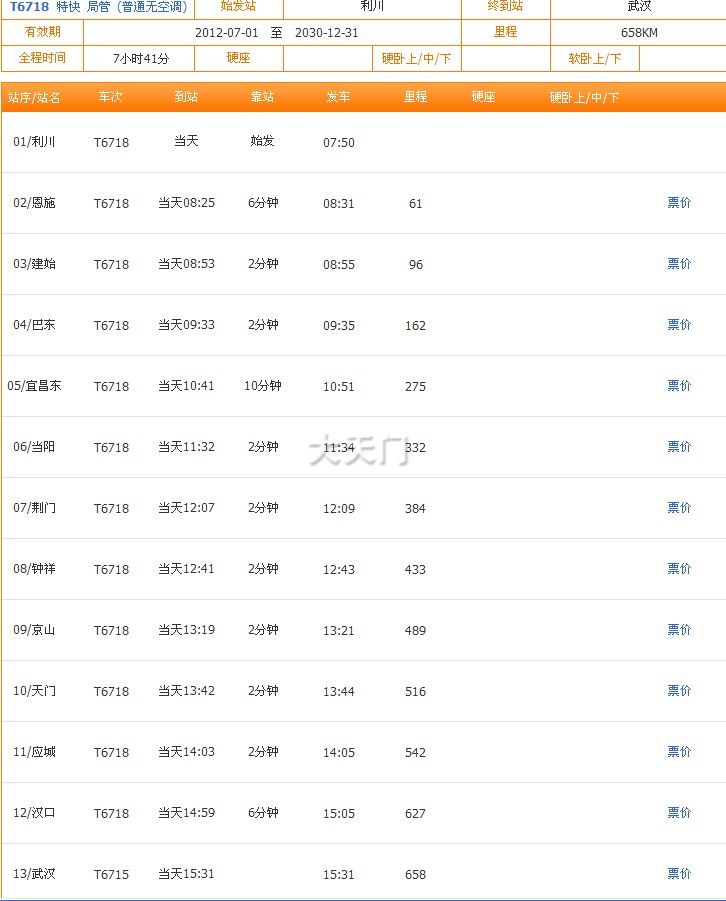Open fare details for 武汉 terminal stop
The image size is (726, 901).
679,874
